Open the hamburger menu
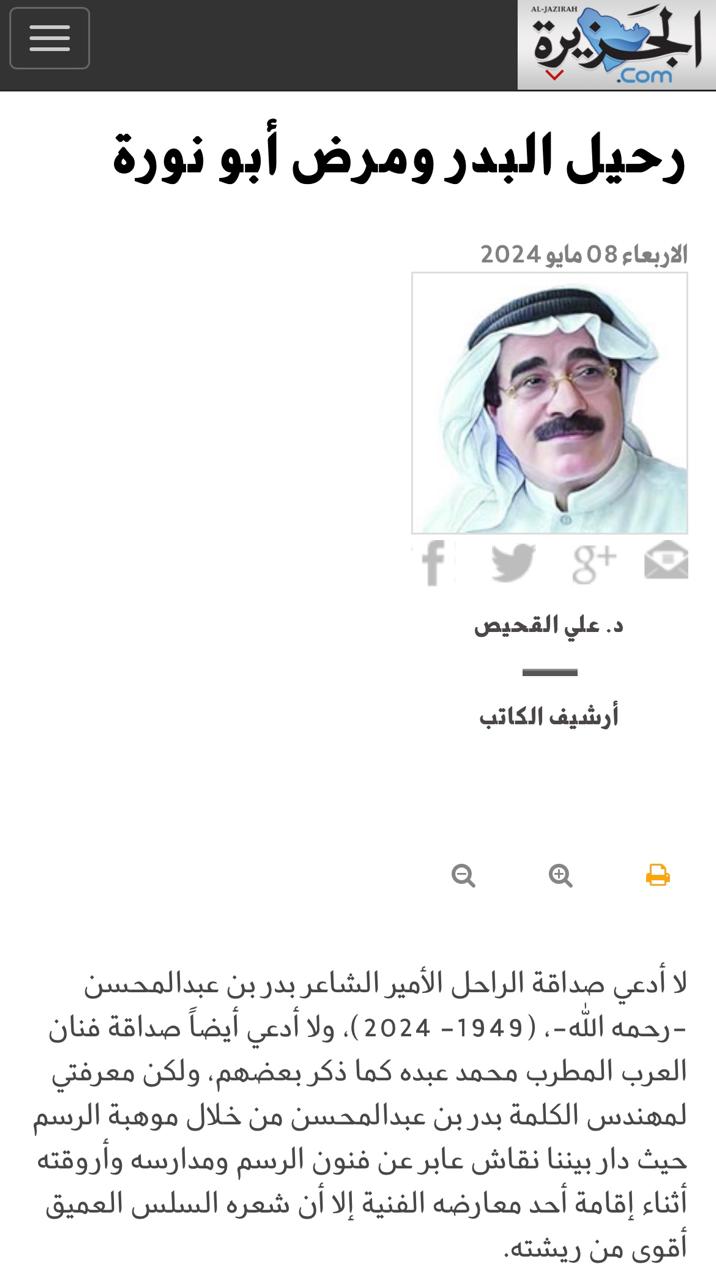This screenshot has width=716, height=1280. tap(50, 38)
